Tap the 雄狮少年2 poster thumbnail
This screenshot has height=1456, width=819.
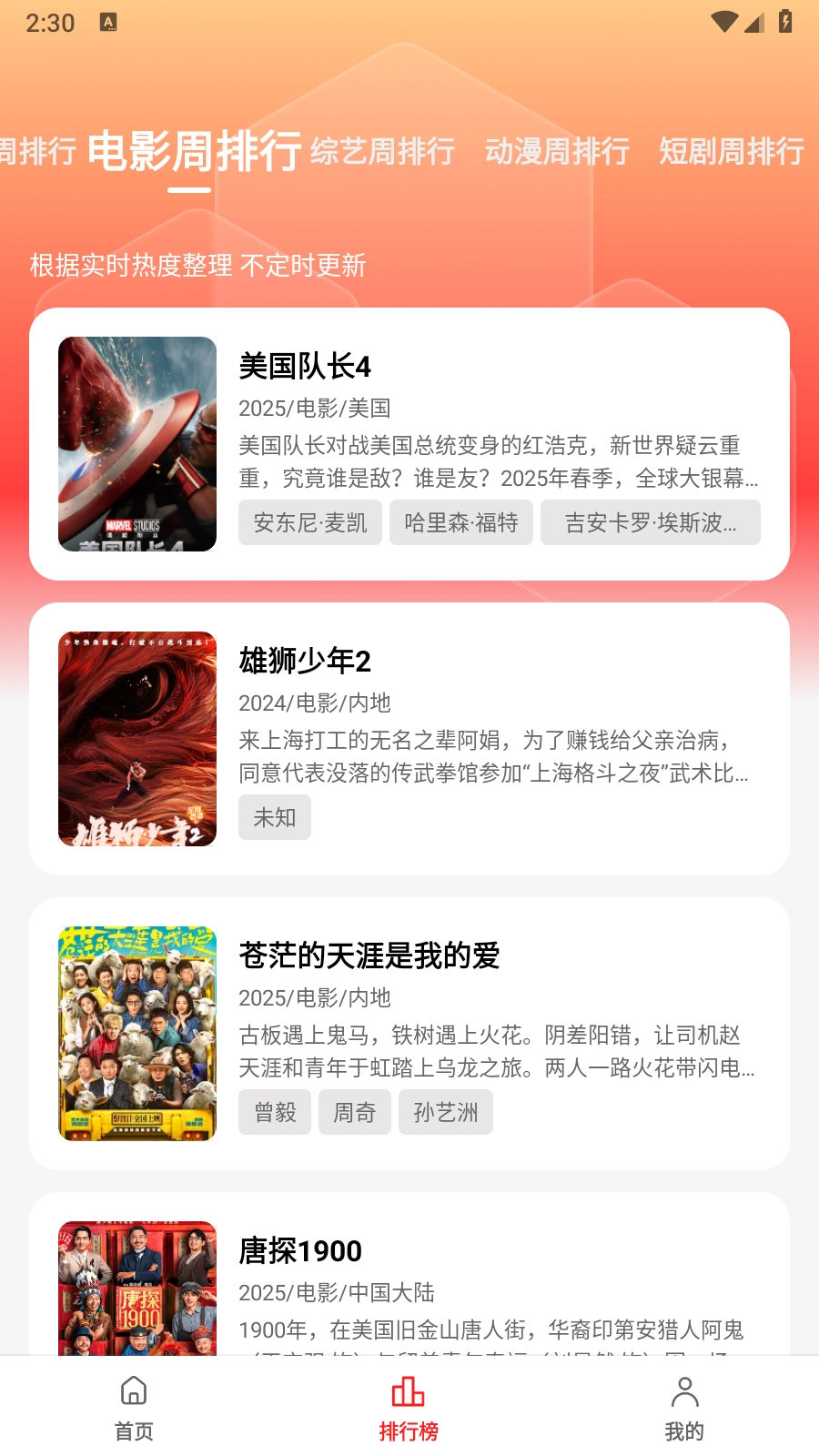point(136,739)
